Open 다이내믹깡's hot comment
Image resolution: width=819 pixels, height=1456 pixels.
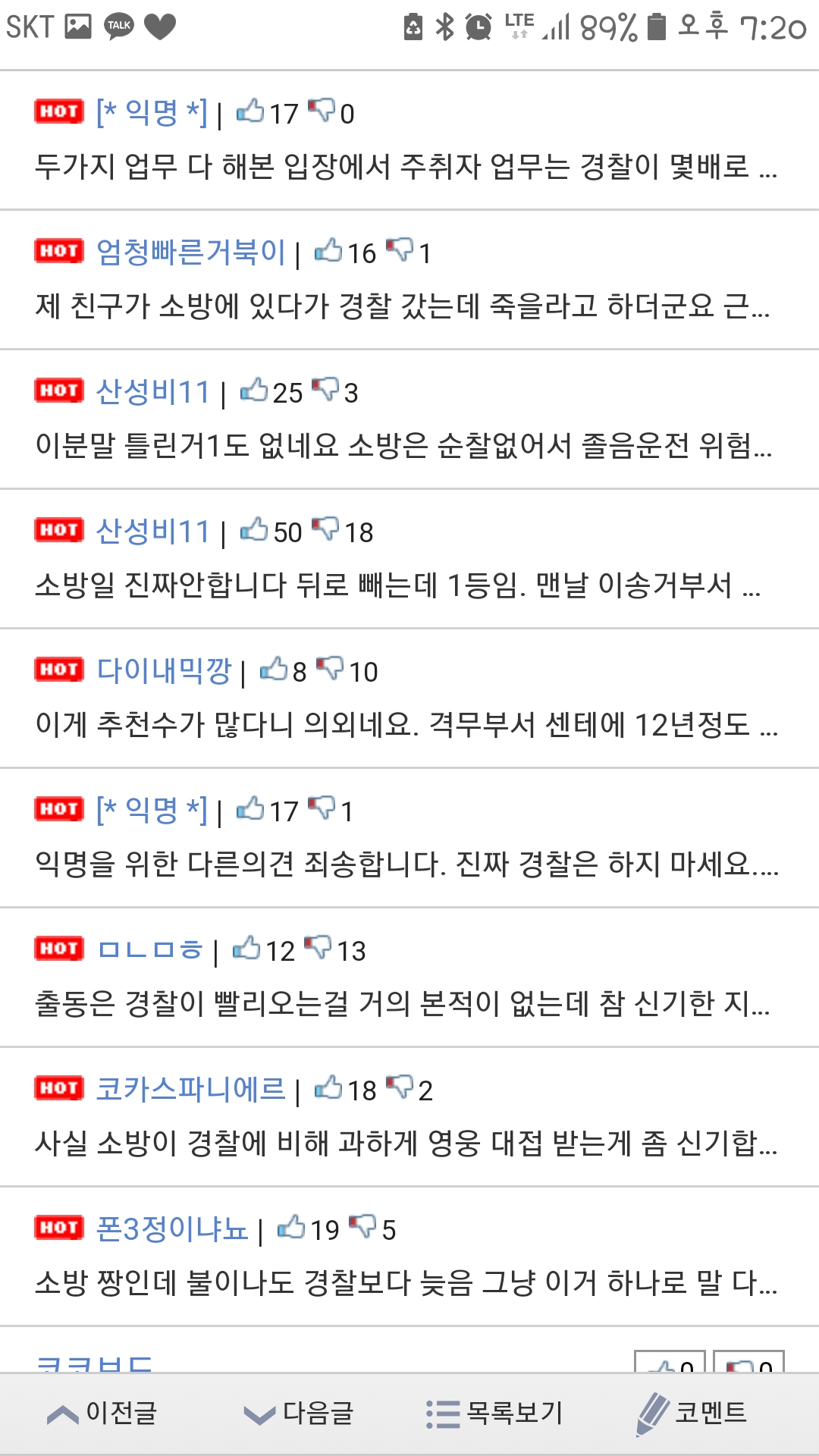(409, 698)
